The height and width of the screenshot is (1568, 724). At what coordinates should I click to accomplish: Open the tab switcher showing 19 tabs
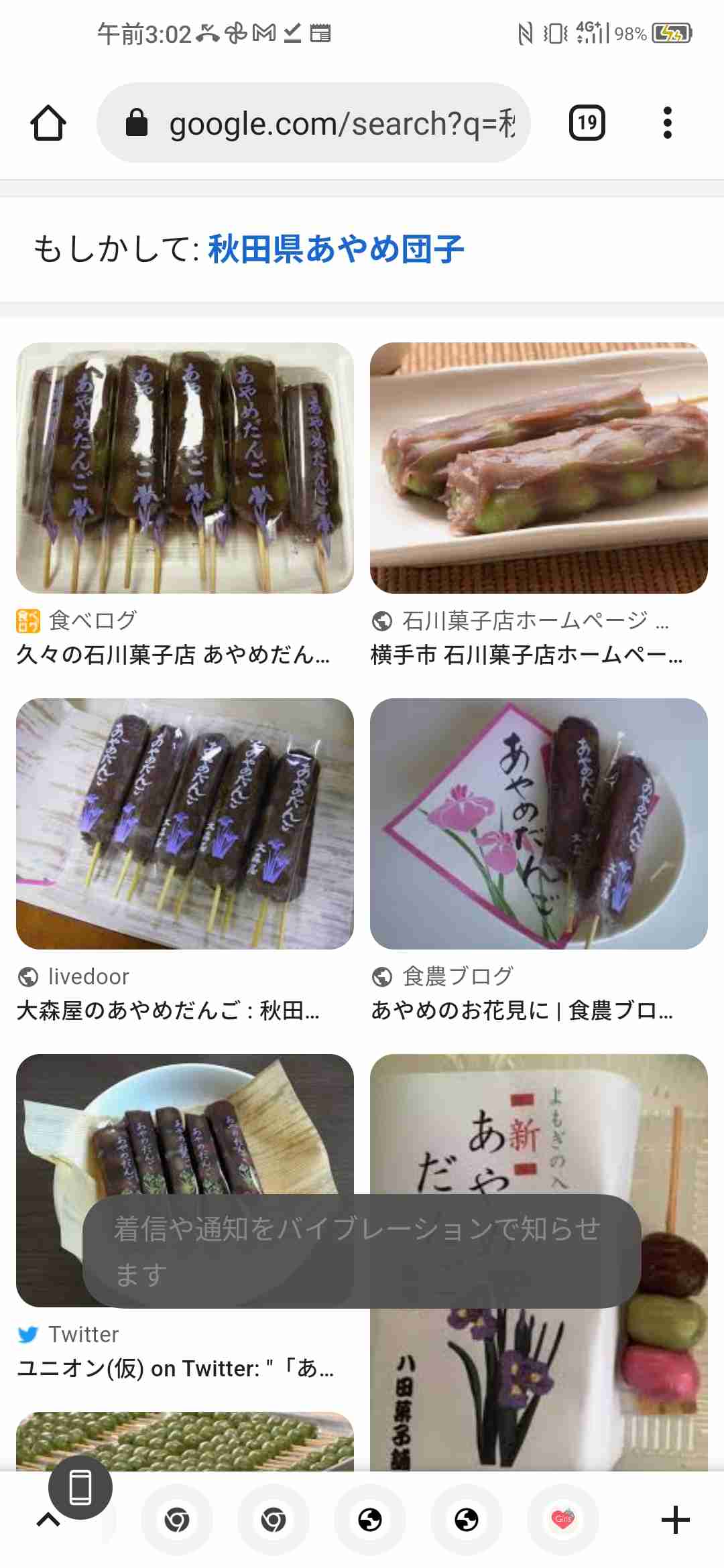coord(585,123)
